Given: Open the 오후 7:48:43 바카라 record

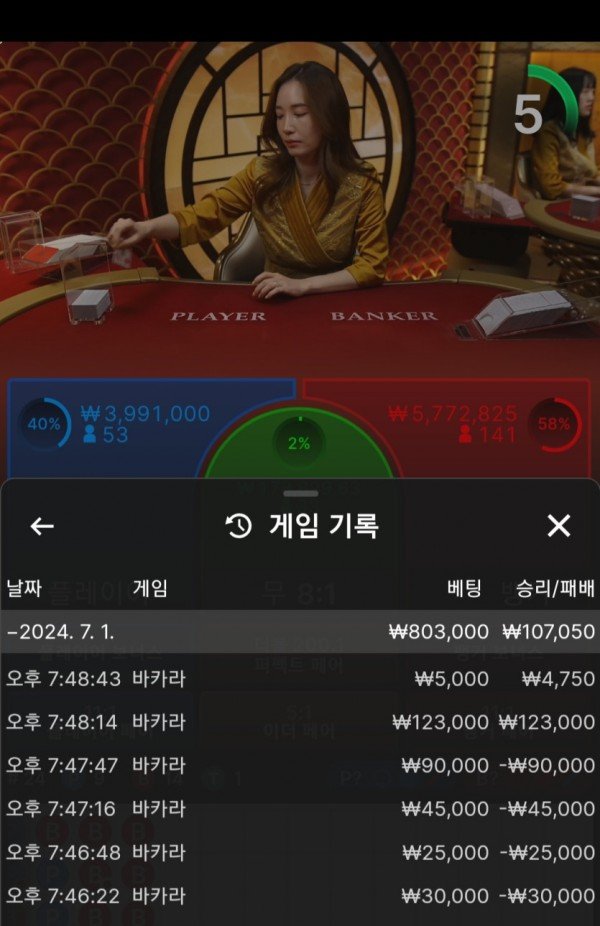Looking at the screenshot, I should pyautogui.click(x=300, y=679).
